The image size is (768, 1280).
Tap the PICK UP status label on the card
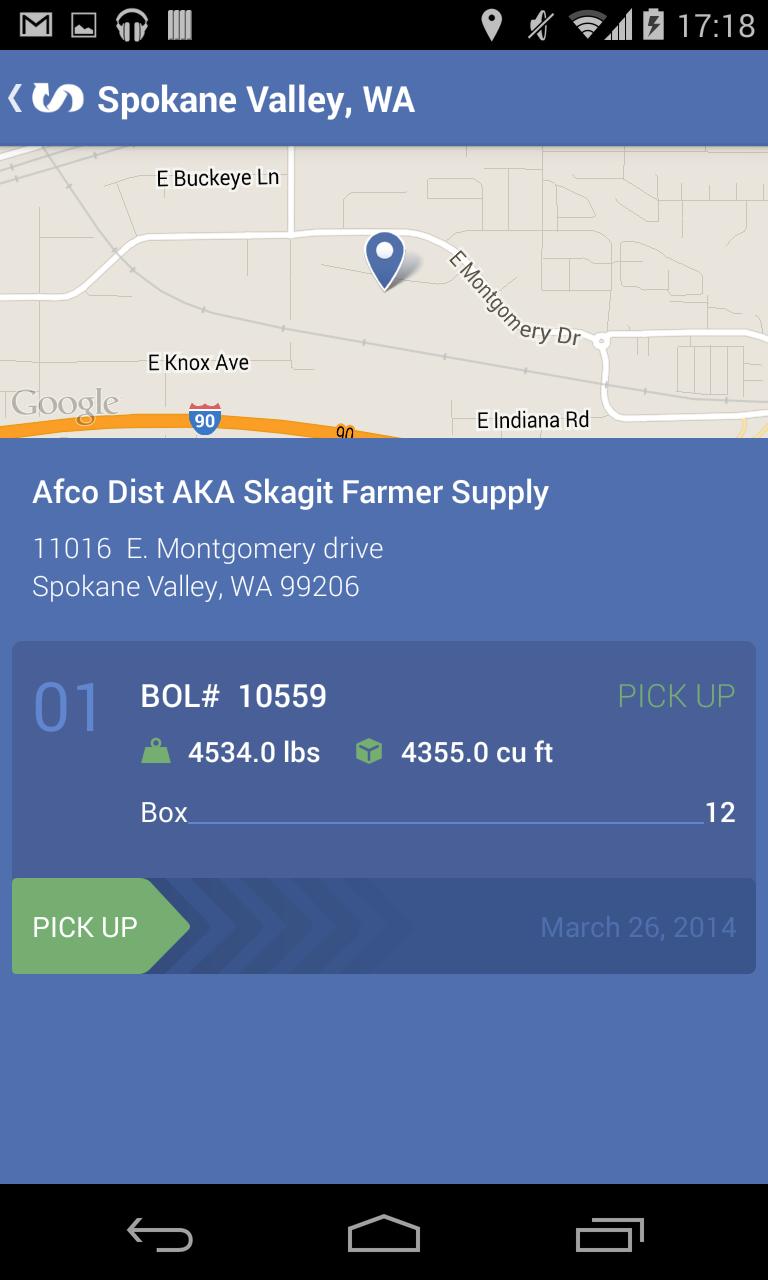click(676, 694)
